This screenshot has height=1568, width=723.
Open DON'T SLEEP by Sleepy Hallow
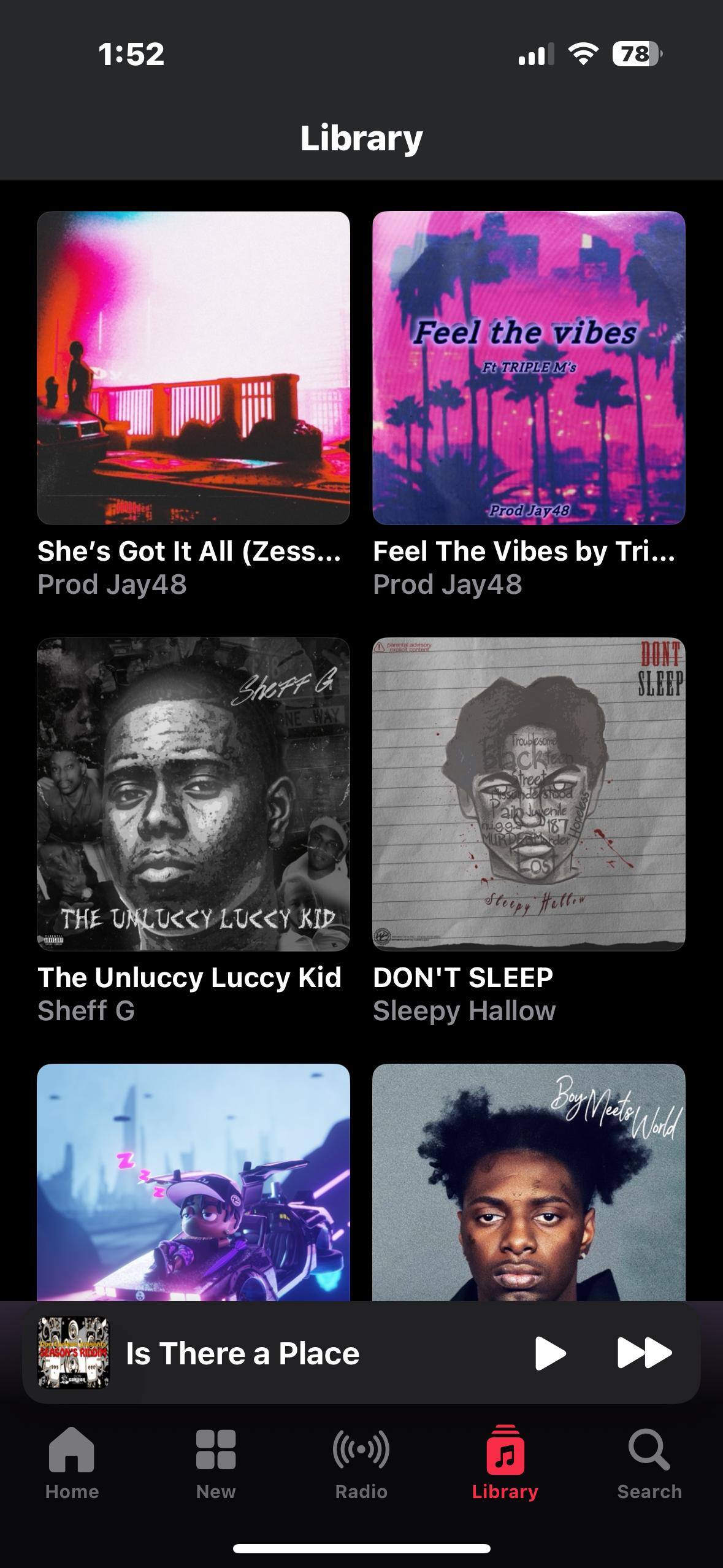(x=529, y=794)
